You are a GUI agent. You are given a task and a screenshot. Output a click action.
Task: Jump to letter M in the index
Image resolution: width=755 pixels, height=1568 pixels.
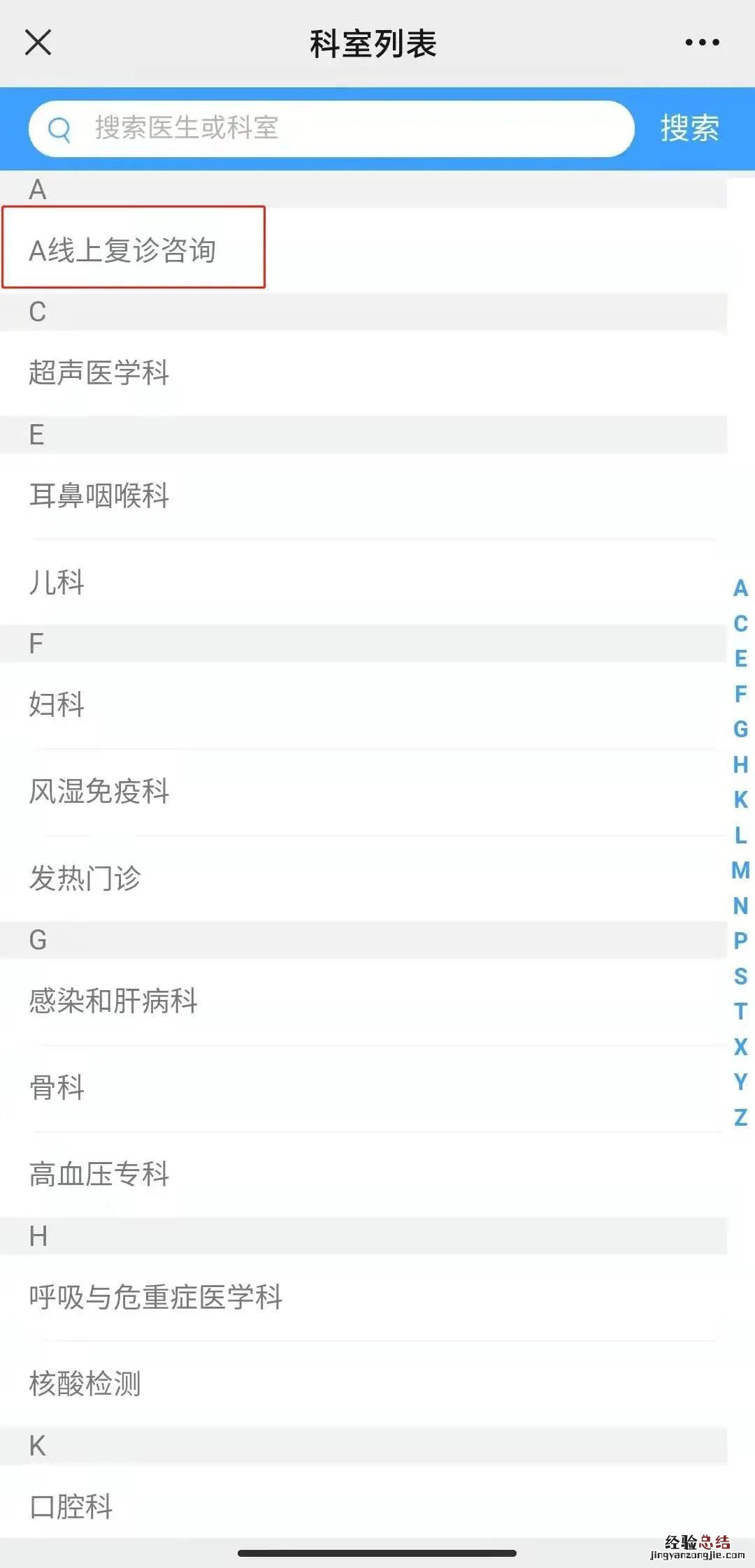click(740, 870)
